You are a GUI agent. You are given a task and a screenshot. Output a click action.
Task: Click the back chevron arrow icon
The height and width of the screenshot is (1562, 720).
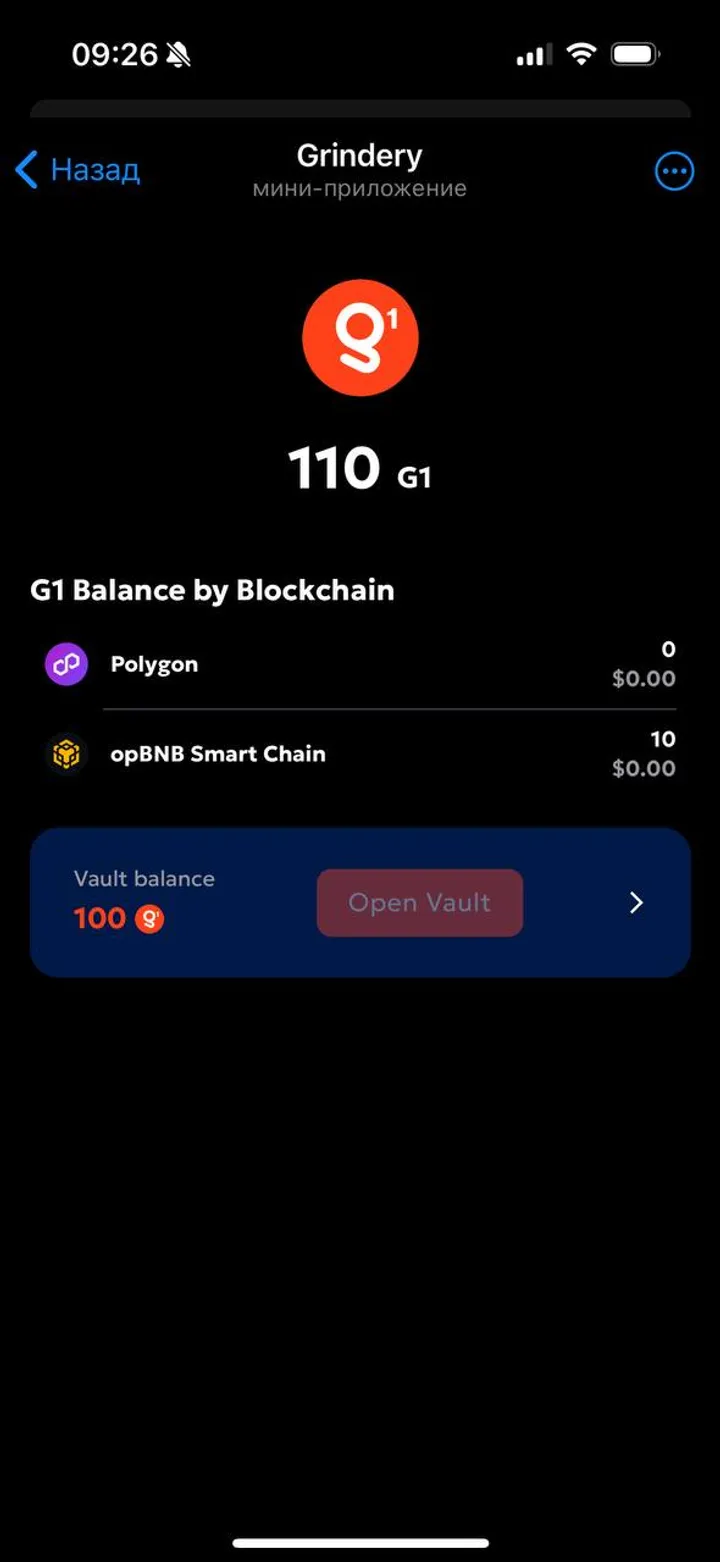(x=25, y=170)
